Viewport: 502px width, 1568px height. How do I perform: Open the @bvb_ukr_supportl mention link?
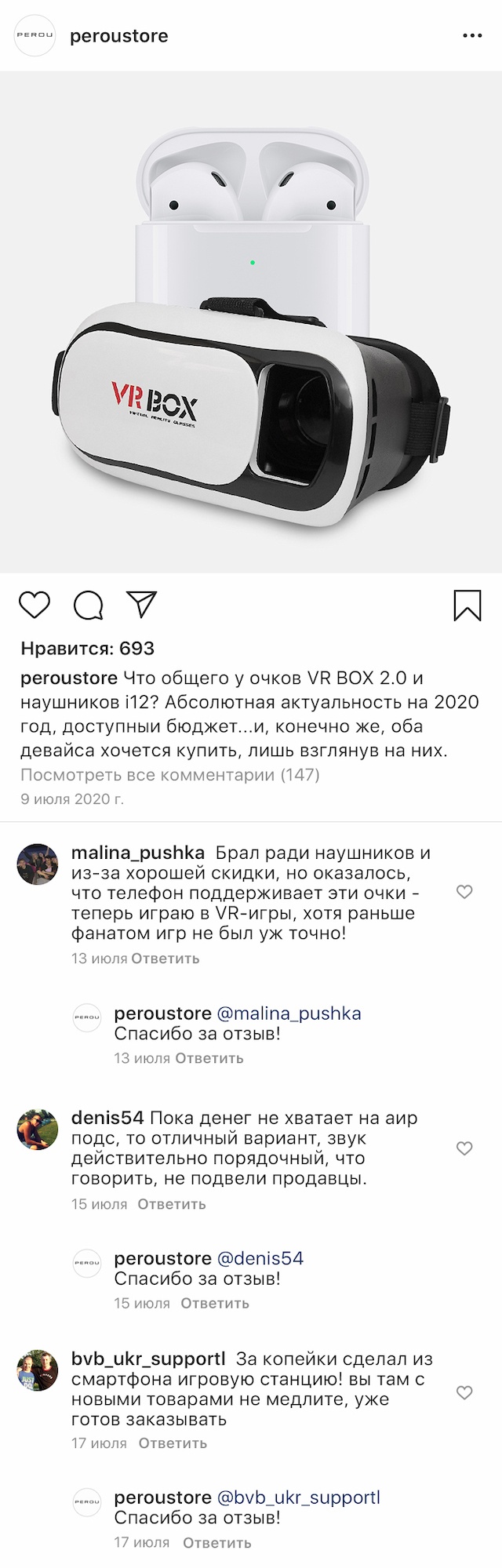298,1497
